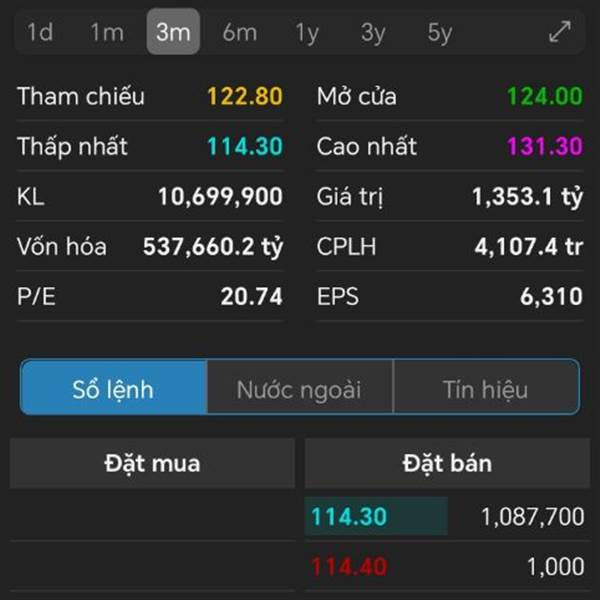Switch to the 3y range
The image size is (600, 600).
373,32
